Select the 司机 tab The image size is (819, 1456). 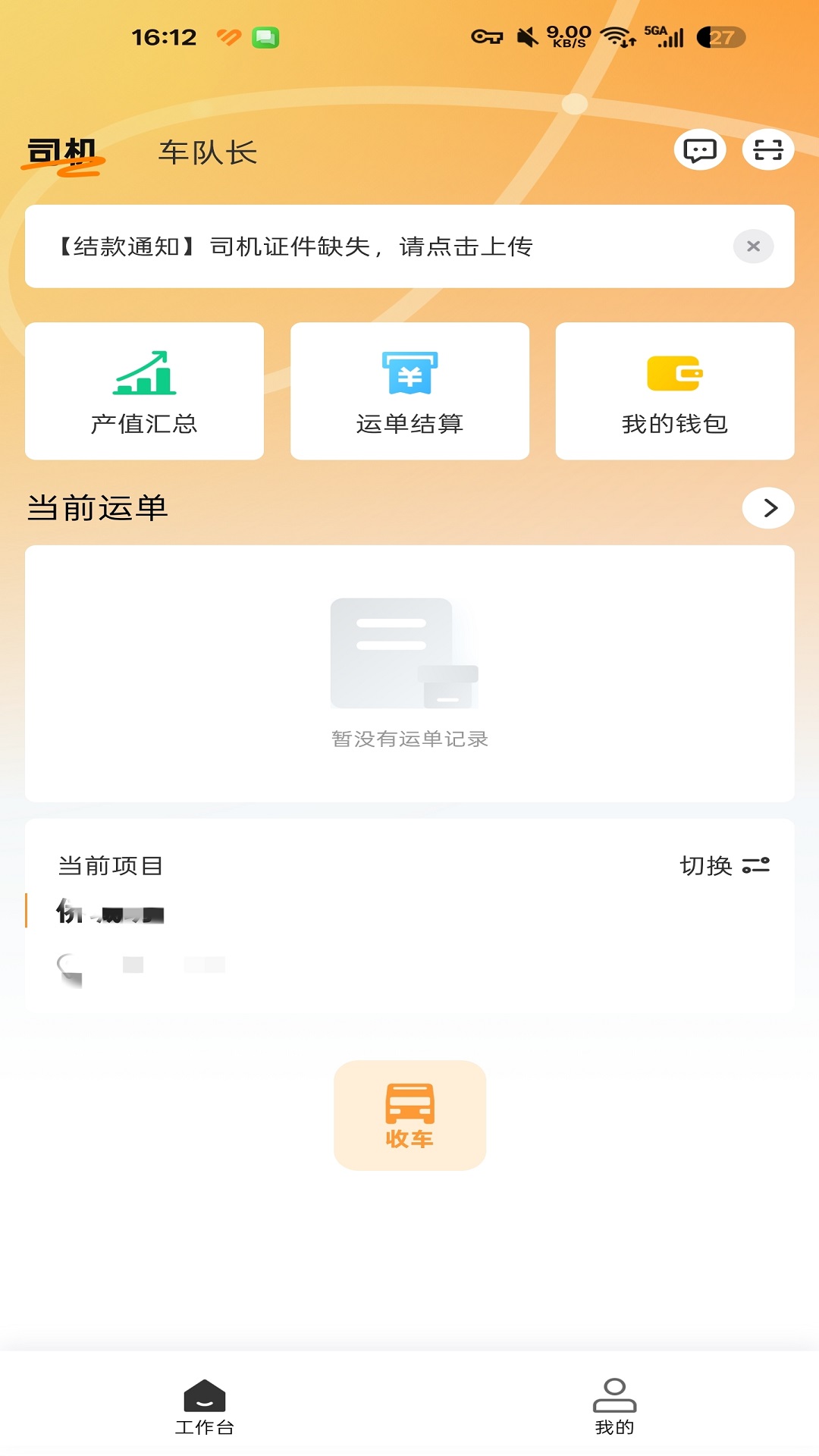click(62, 151)
